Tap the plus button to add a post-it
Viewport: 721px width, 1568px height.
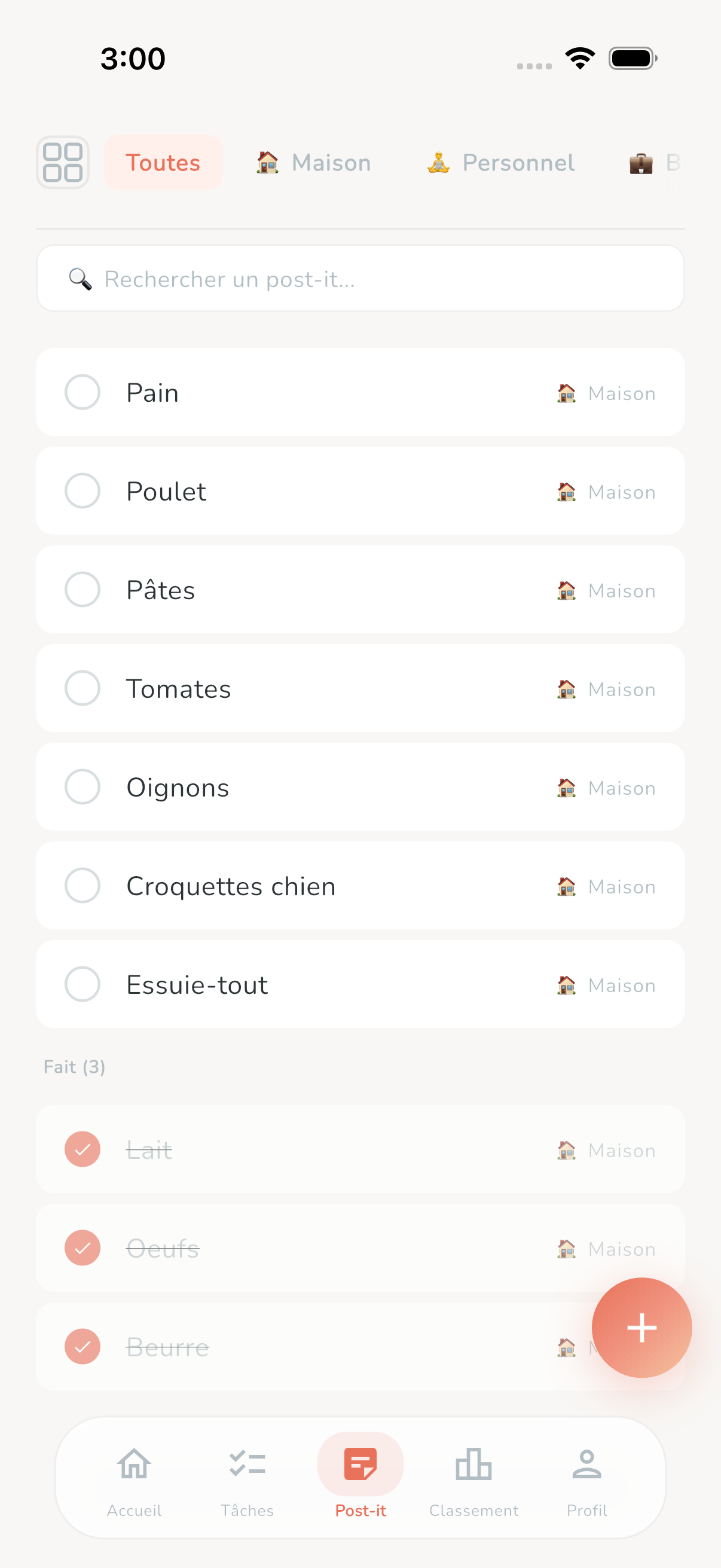point(642,1328)
